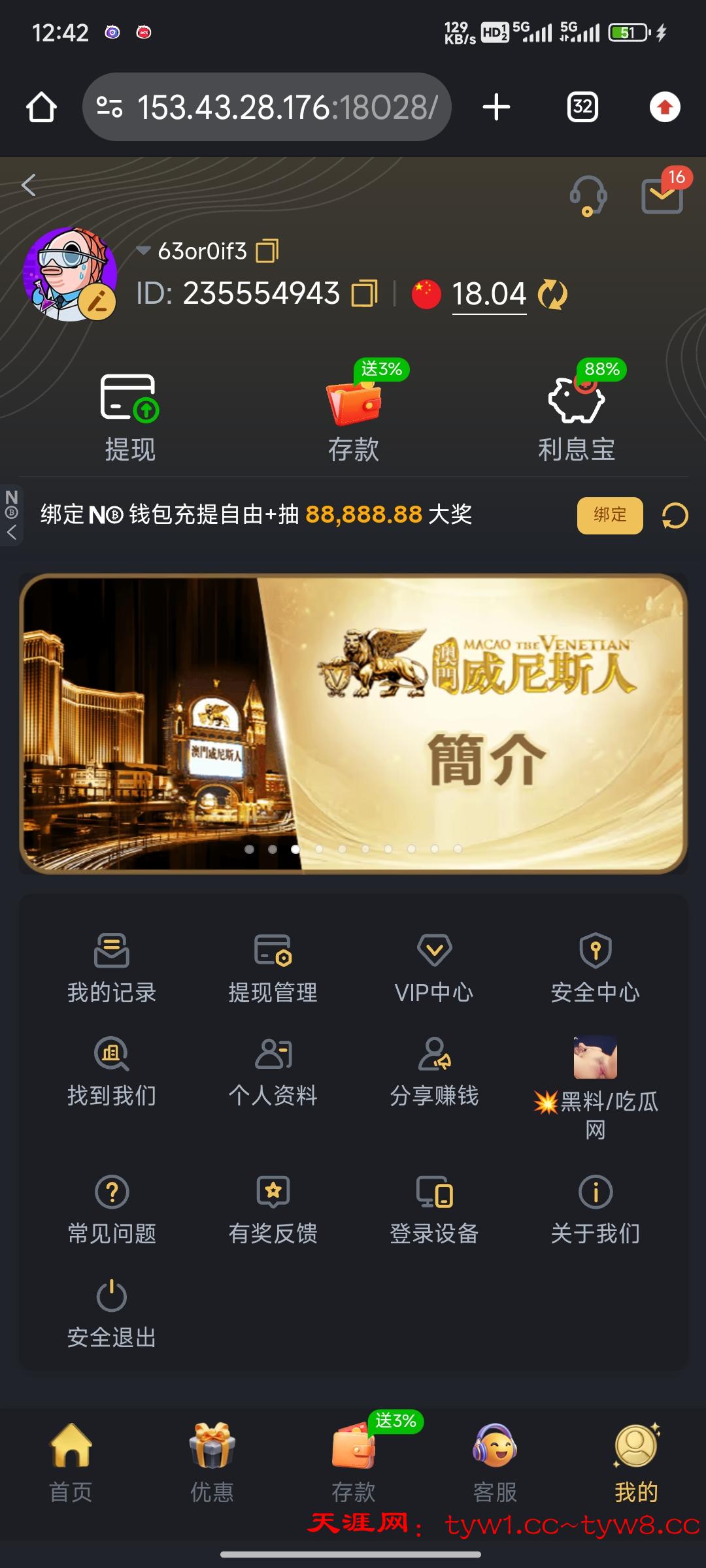Viewport: 706px width, 1568px height.
Task: Open 分享赚钱
Action: click(434, 1071)
